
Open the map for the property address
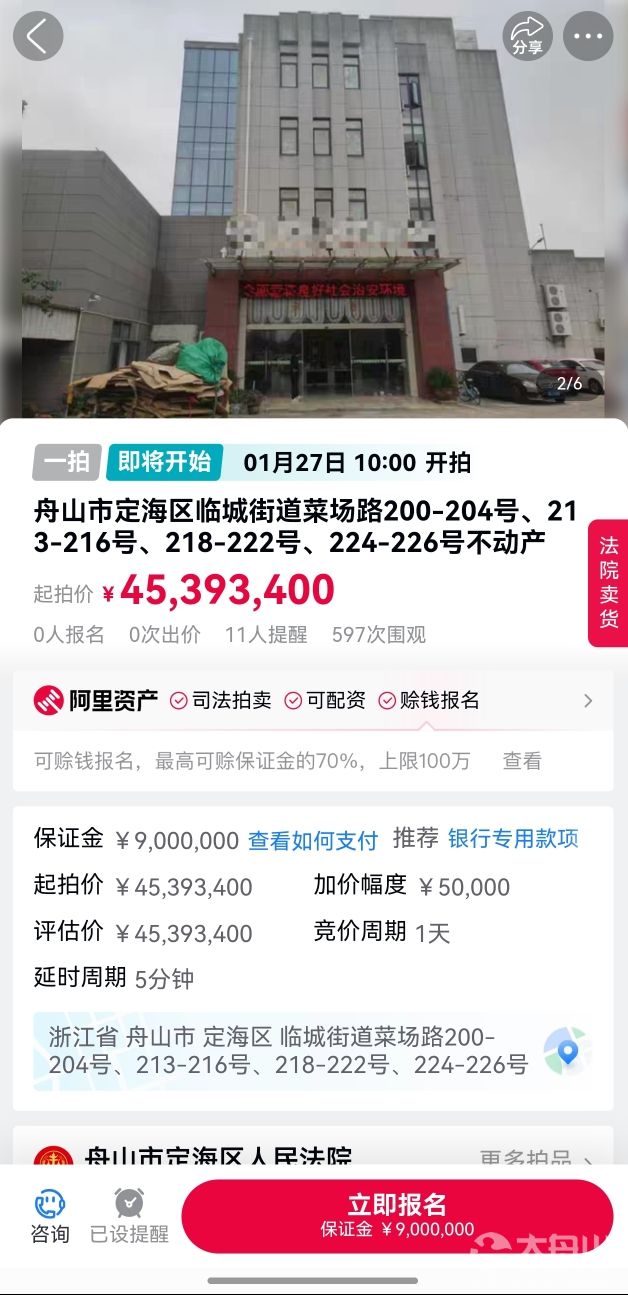567,1051
